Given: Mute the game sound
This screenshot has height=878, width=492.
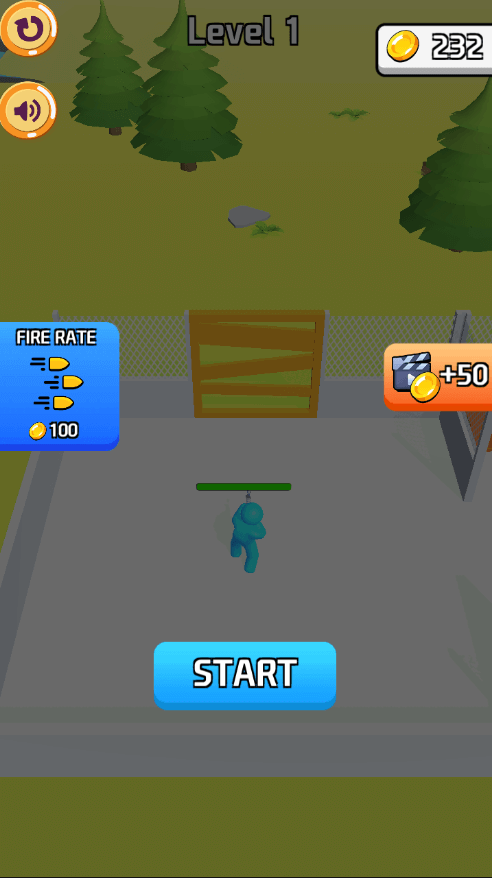Looking at the screenshot, I should point(28,110).
